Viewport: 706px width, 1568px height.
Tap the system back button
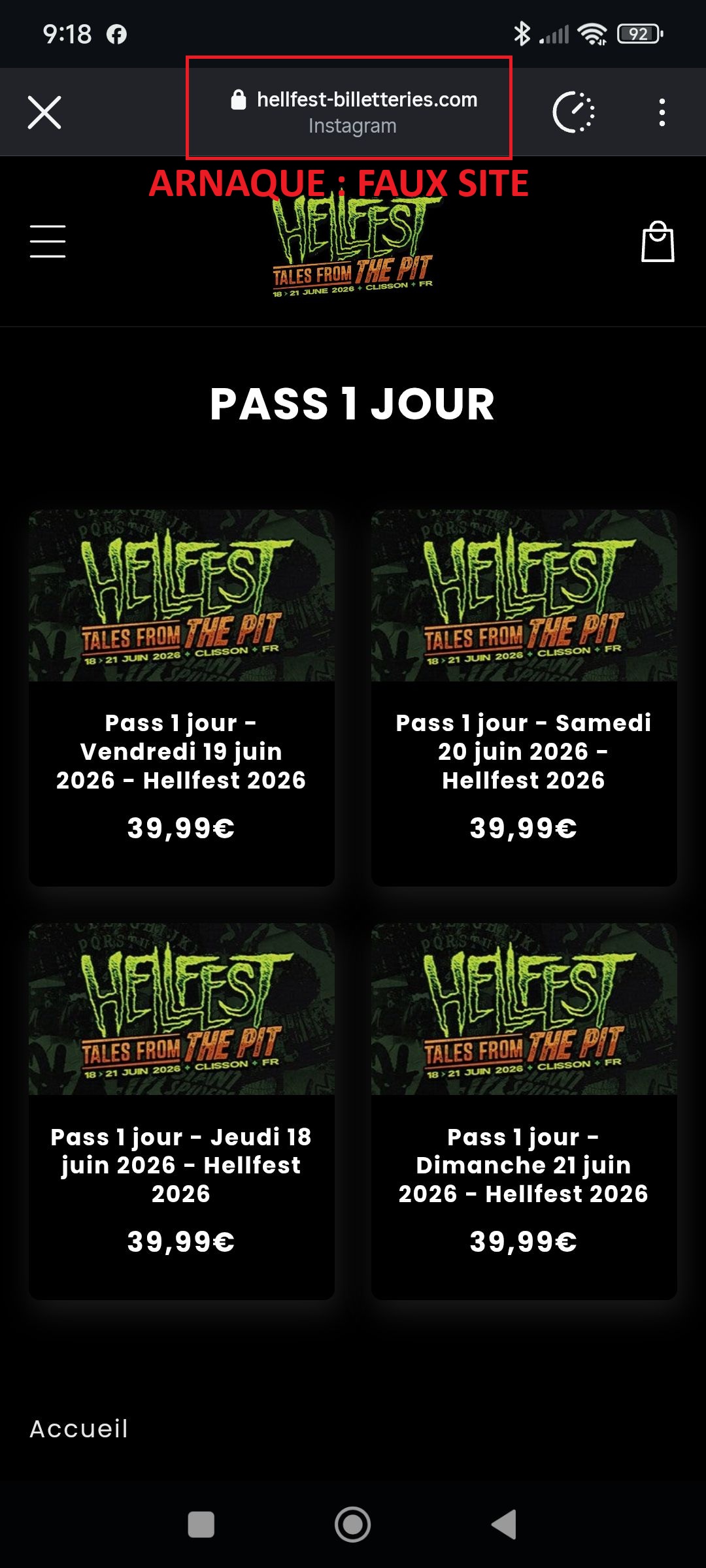(504, 1524)
